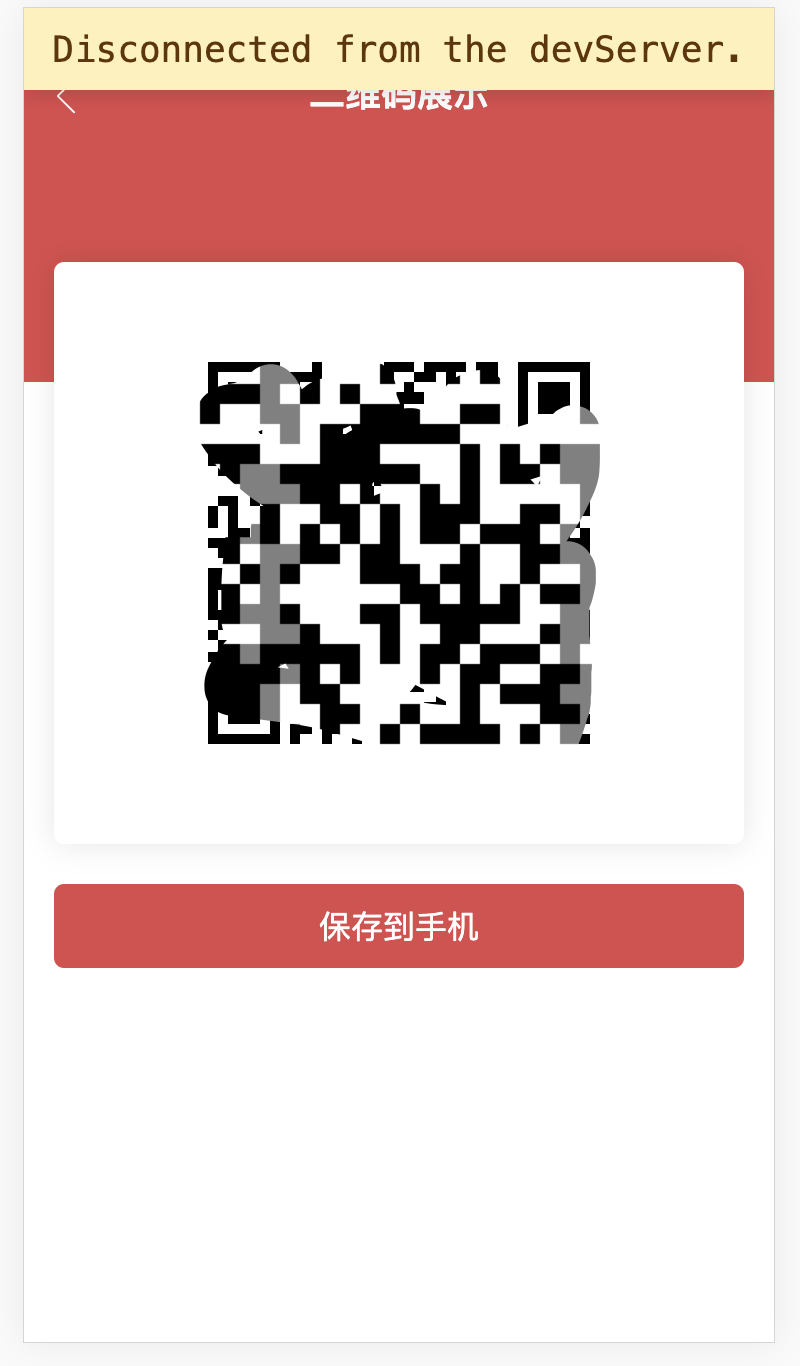Image resolution: width=800 pixels, height=1366 pixels.
Task: Tap the 保存到手机 button
Action: [x=399, y=926]
